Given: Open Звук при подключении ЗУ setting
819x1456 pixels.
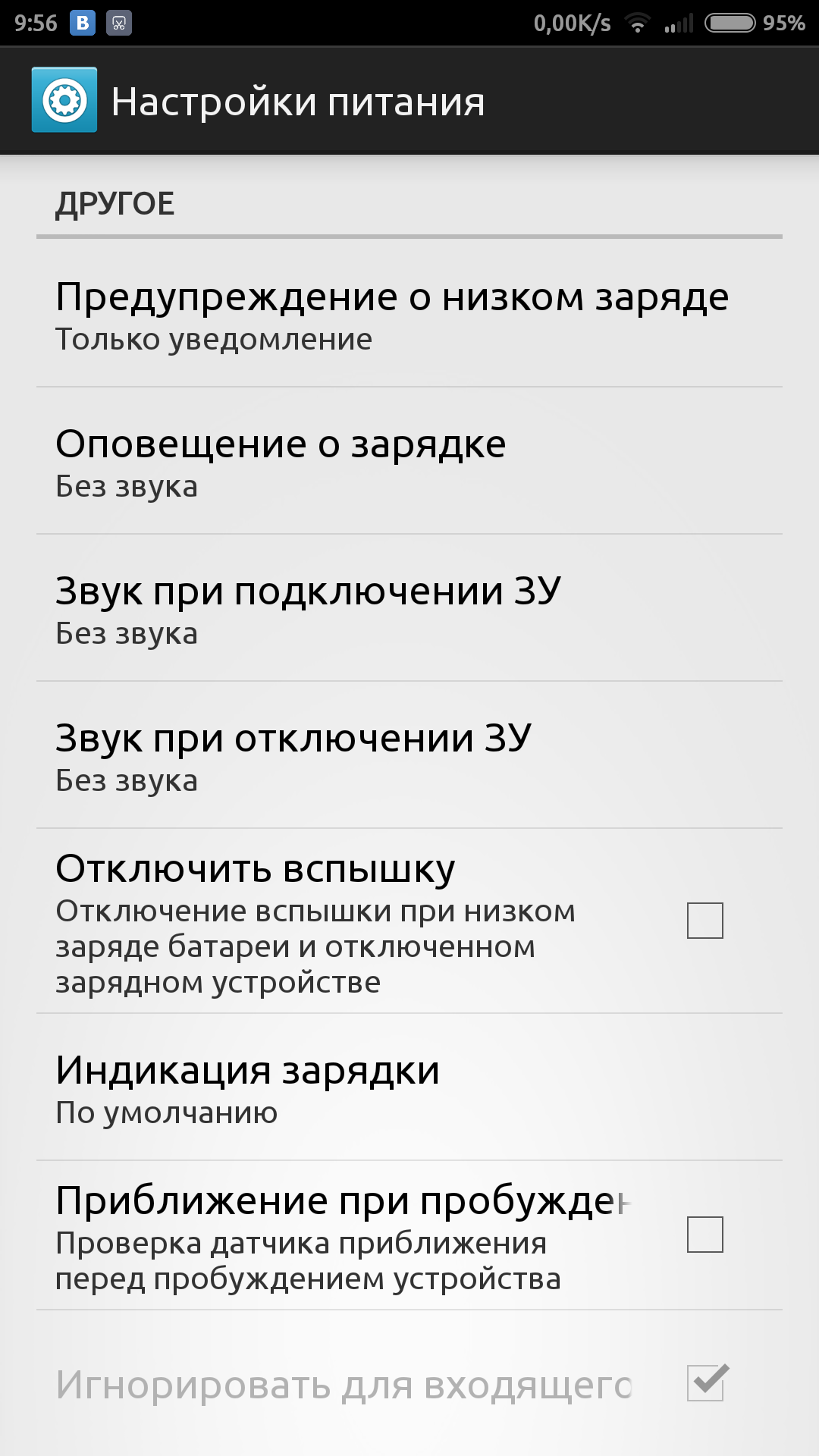Looking at the screenshot, I should click(409, 608).
